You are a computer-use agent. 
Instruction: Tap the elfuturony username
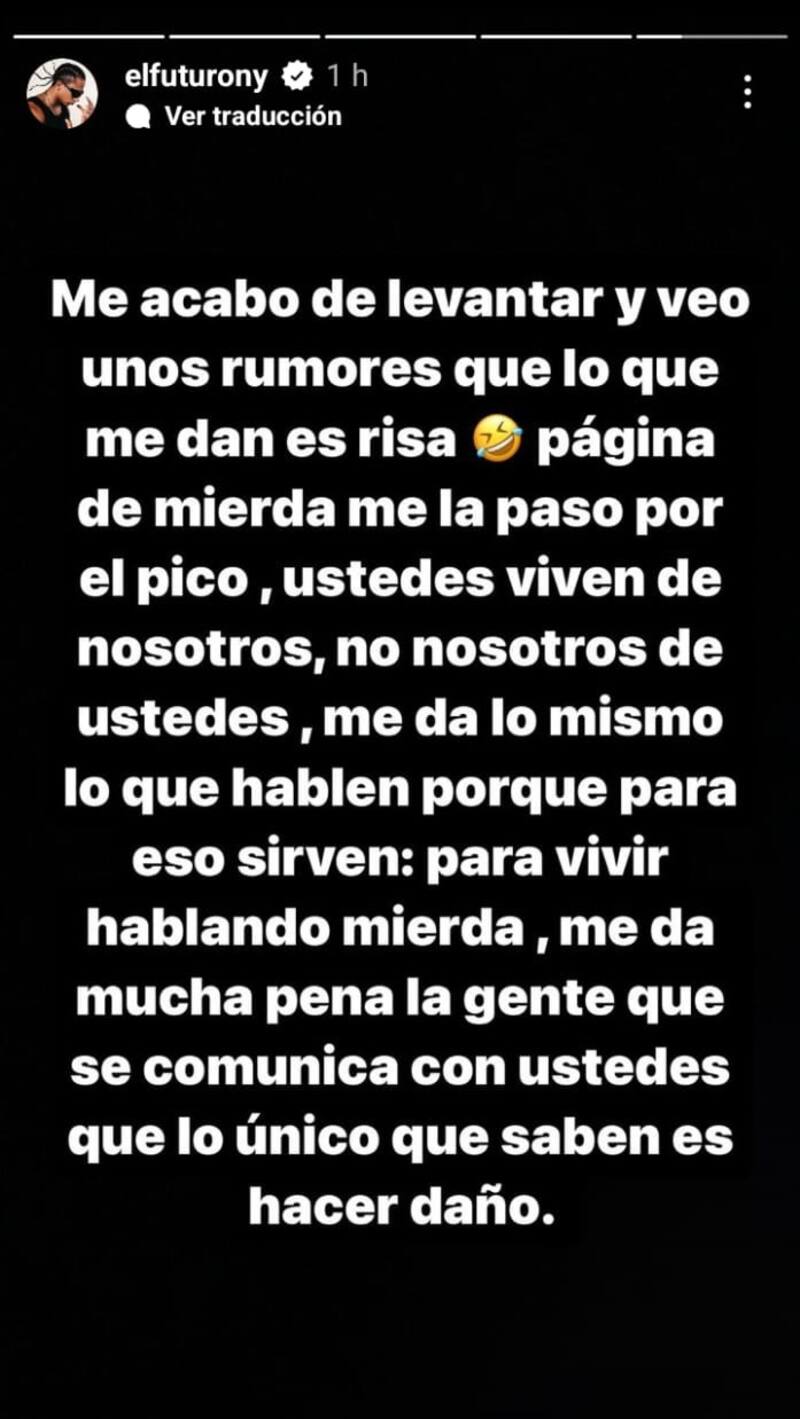(x=196, y=76)
